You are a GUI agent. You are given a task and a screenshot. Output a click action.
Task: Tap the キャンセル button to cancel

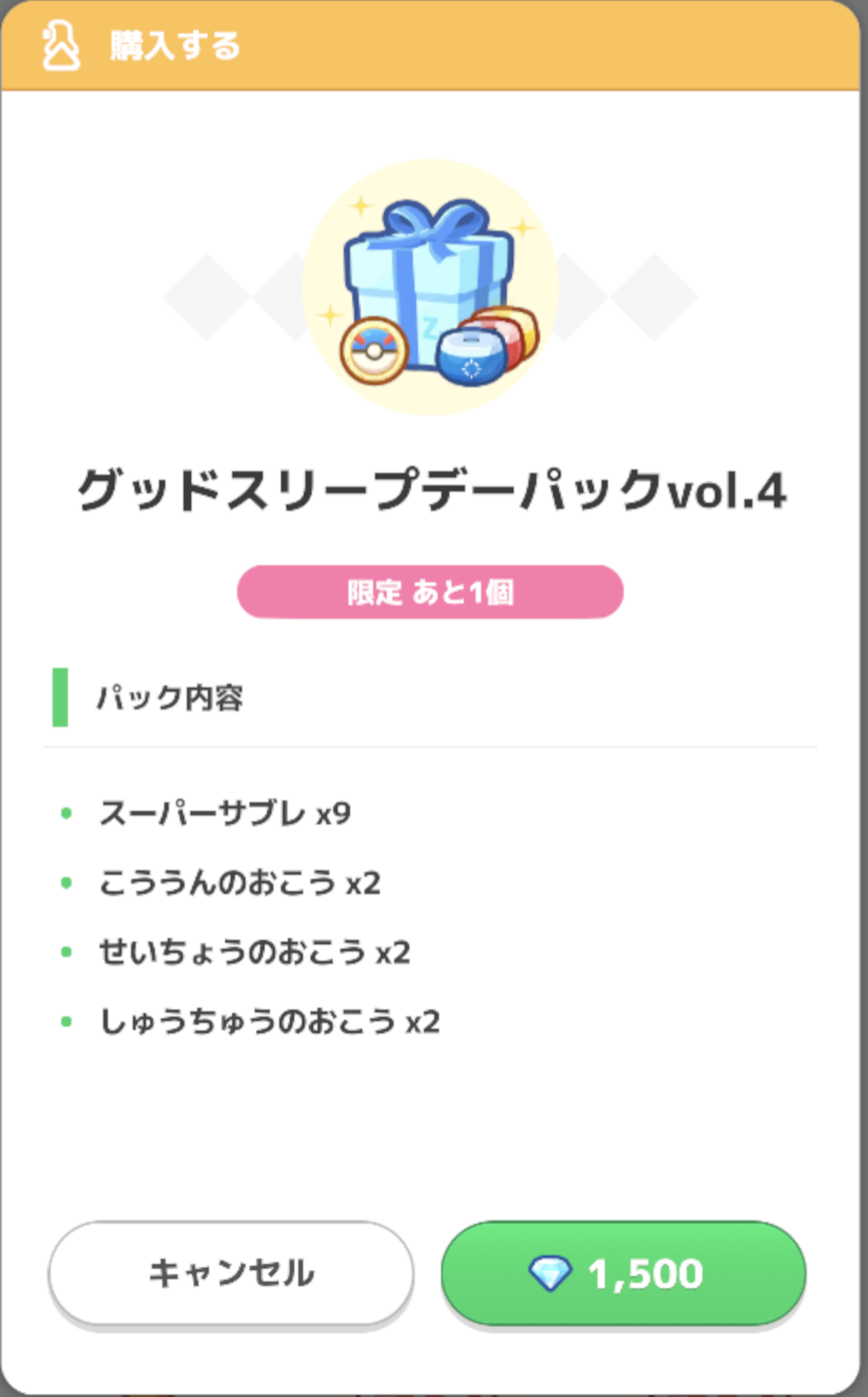(x=231, y=1273)
